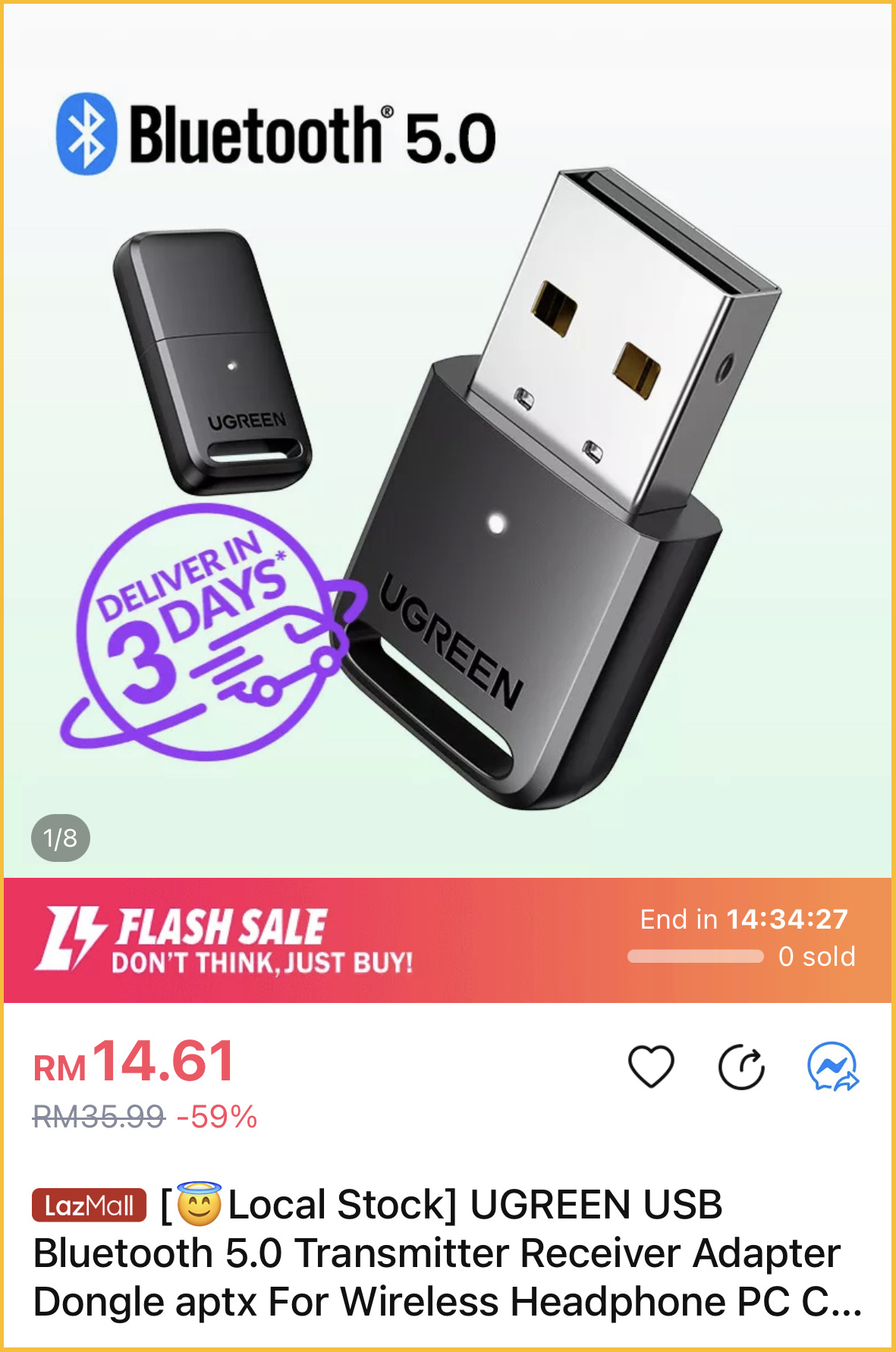Share the product via Messenger
Image resolution: width=896 pixels, height=1352 pixels.
point(832,1067)
